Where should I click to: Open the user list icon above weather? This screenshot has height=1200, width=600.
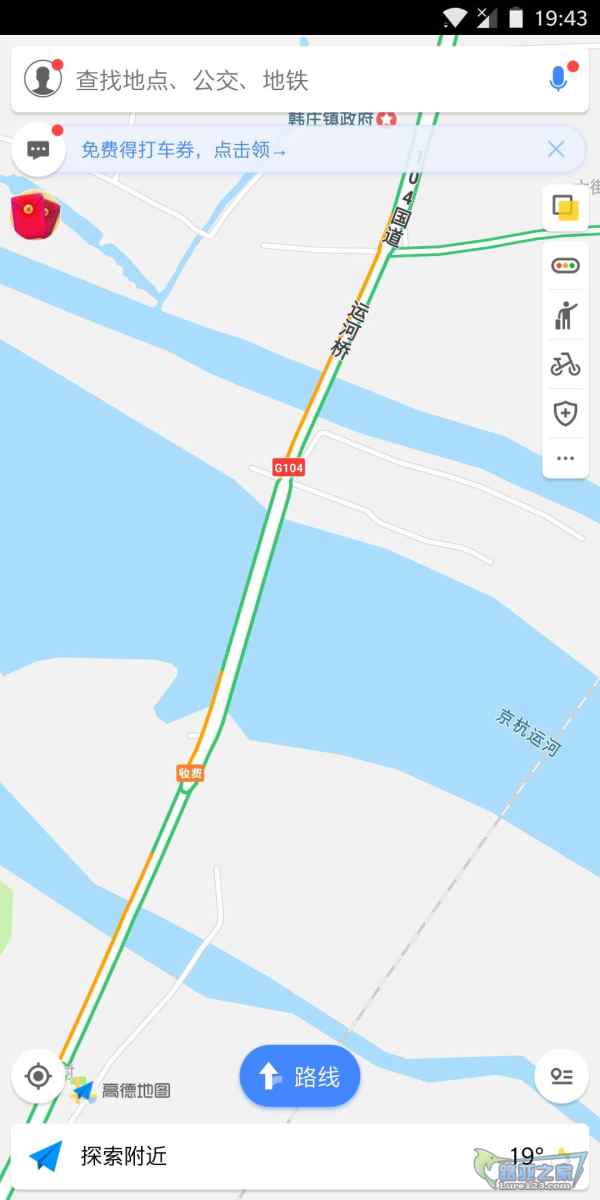[x=562, y=1076]
